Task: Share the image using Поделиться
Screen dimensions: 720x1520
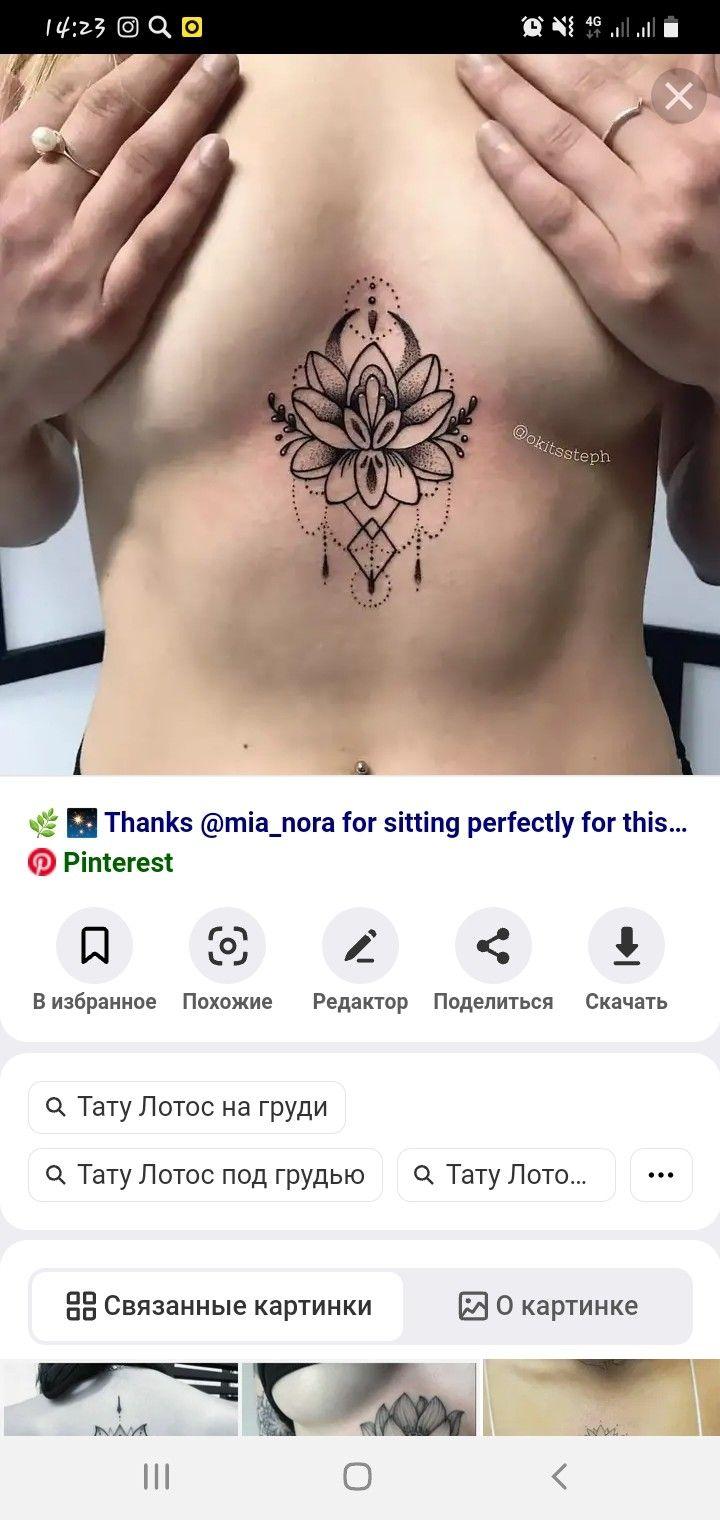Action: pyautogui.click(x=493, y=961)
